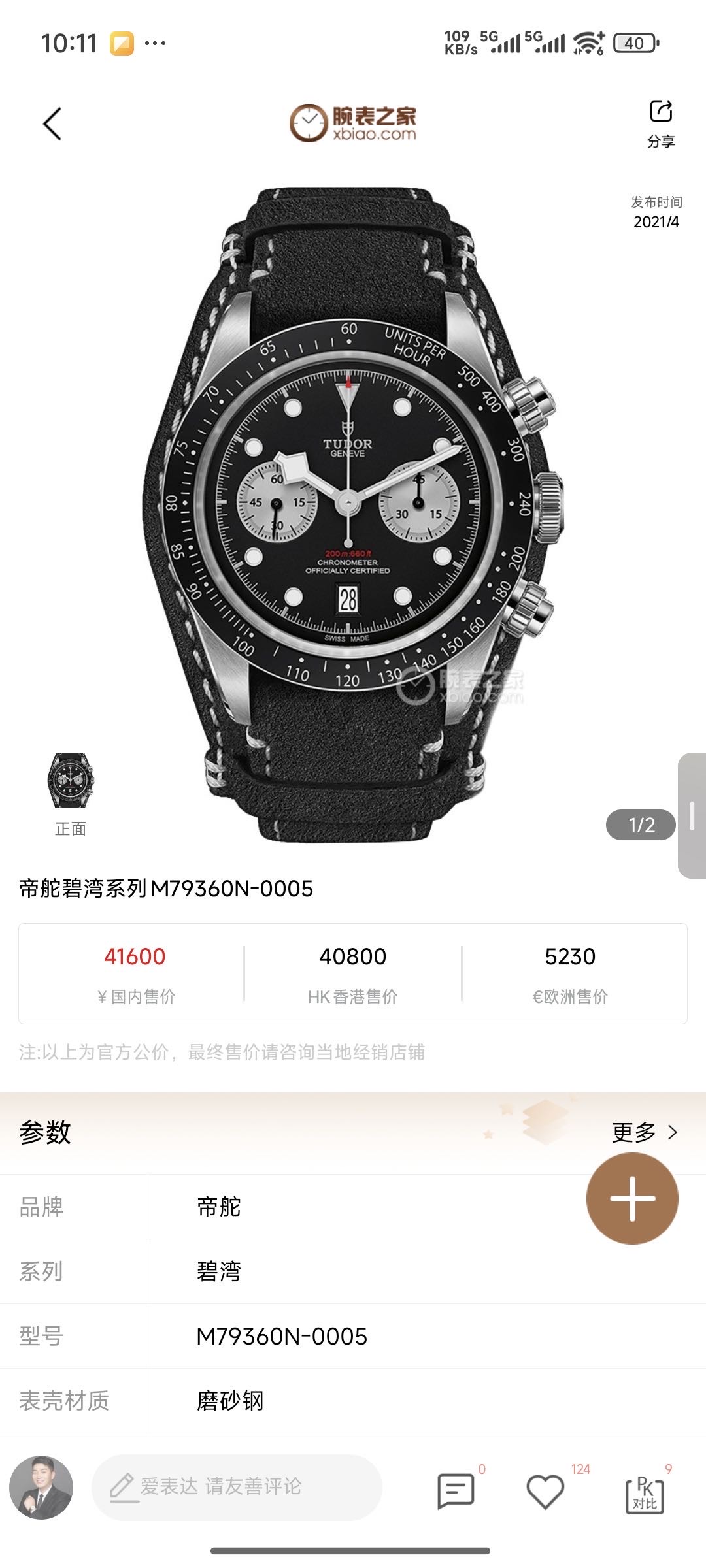Go back using the top-left arrow

52,123
